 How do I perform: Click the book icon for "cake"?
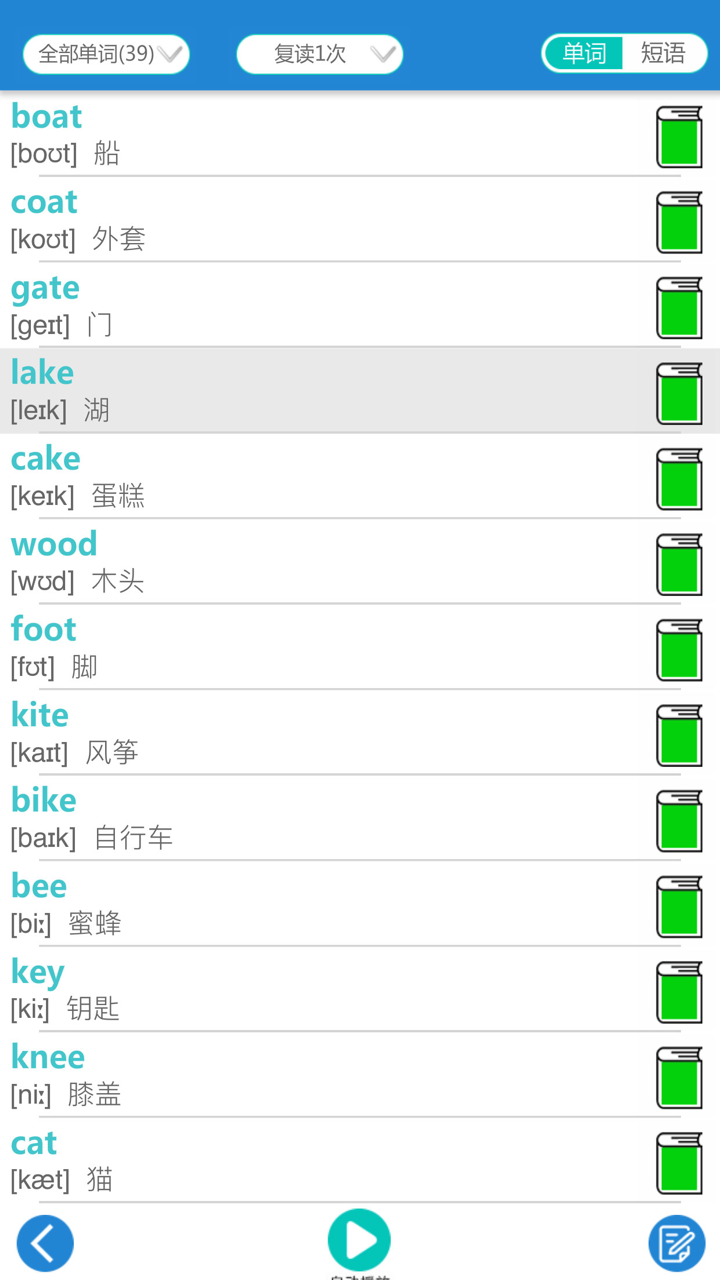679,478
